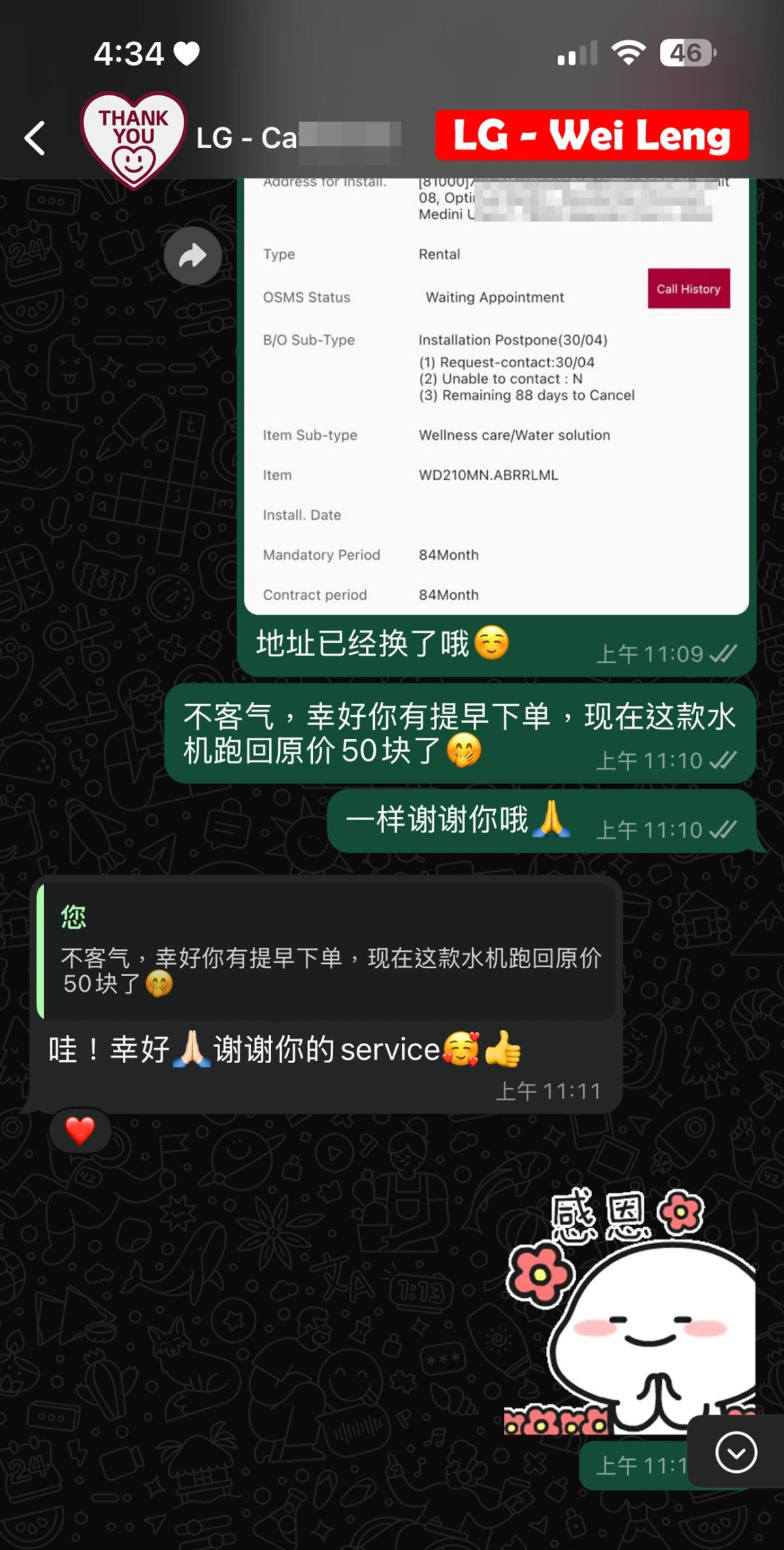Viewport: 784px width, 1550px height.
Task: Open the LG contact's profile info
Action: (x=247, y=139)
